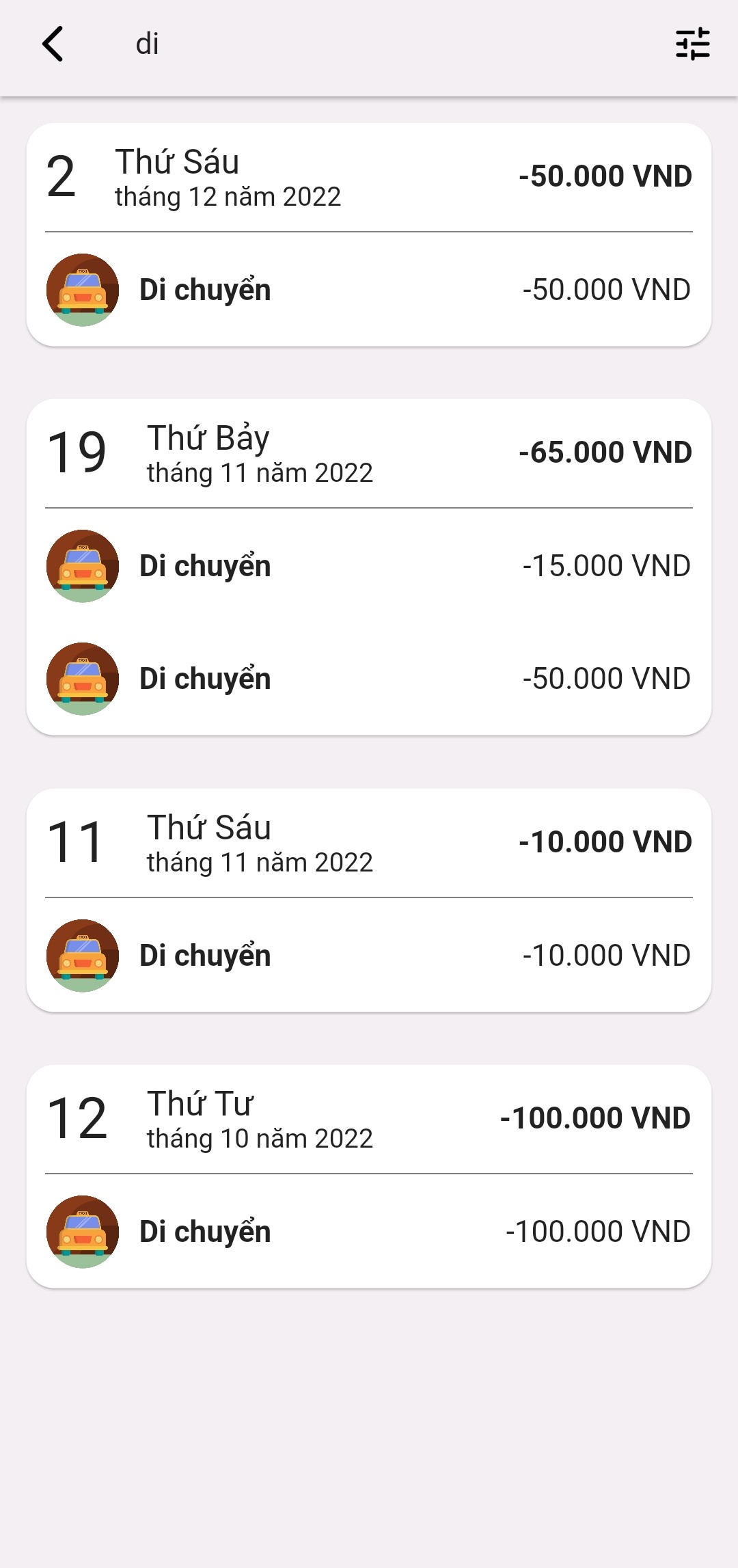The height and width of the screenshot is (1568, 738).
Task: Open the -10.000 VND ride details
Action: click(369, 954)
